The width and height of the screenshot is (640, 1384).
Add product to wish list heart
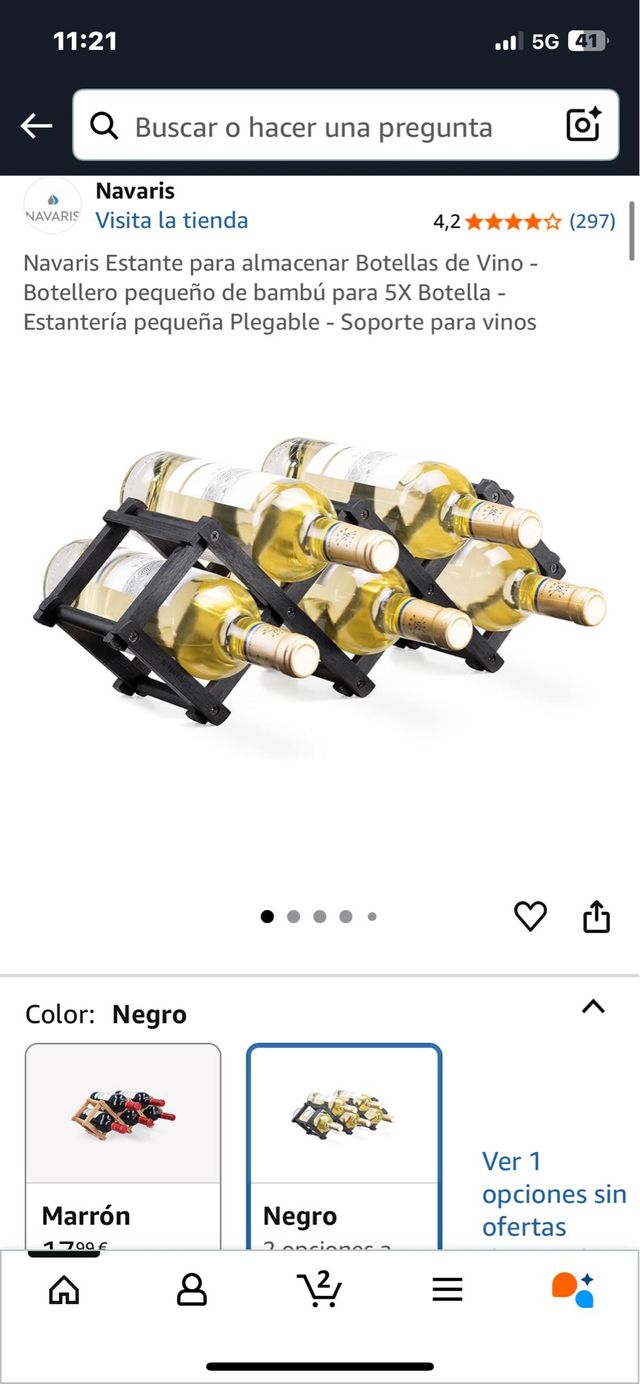tap(530, 916)
